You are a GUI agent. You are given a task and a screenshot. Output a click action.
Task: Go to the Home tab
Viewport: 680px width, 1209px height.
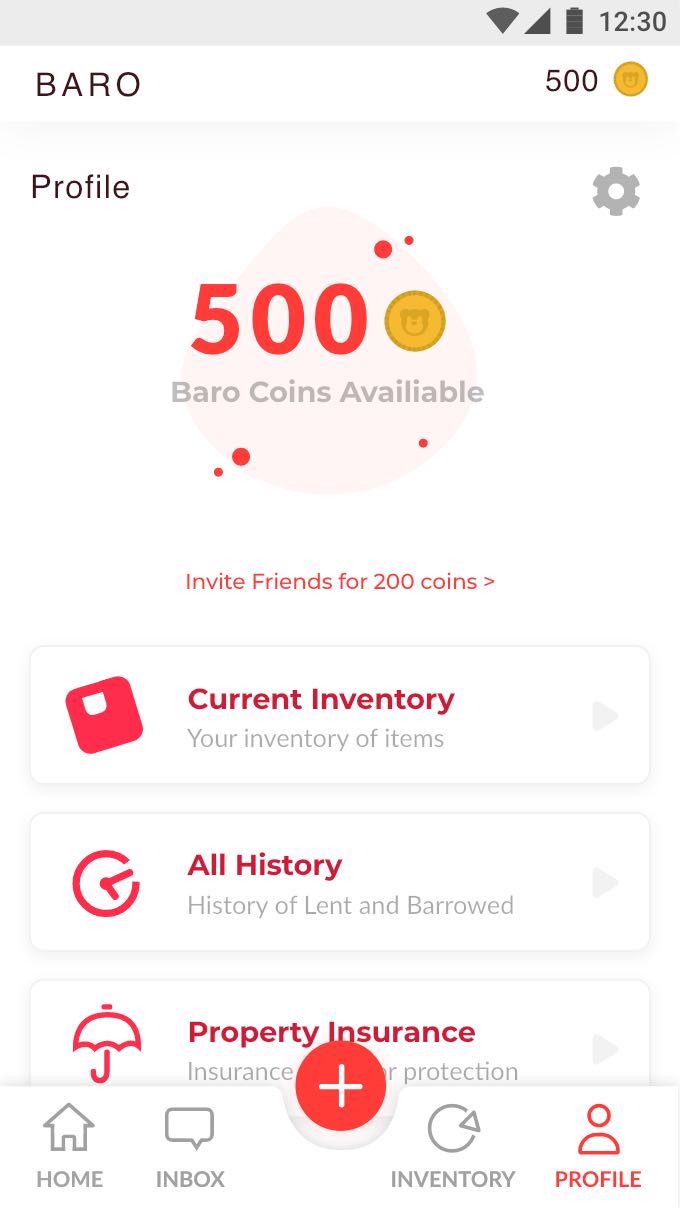coord(69,1147)
